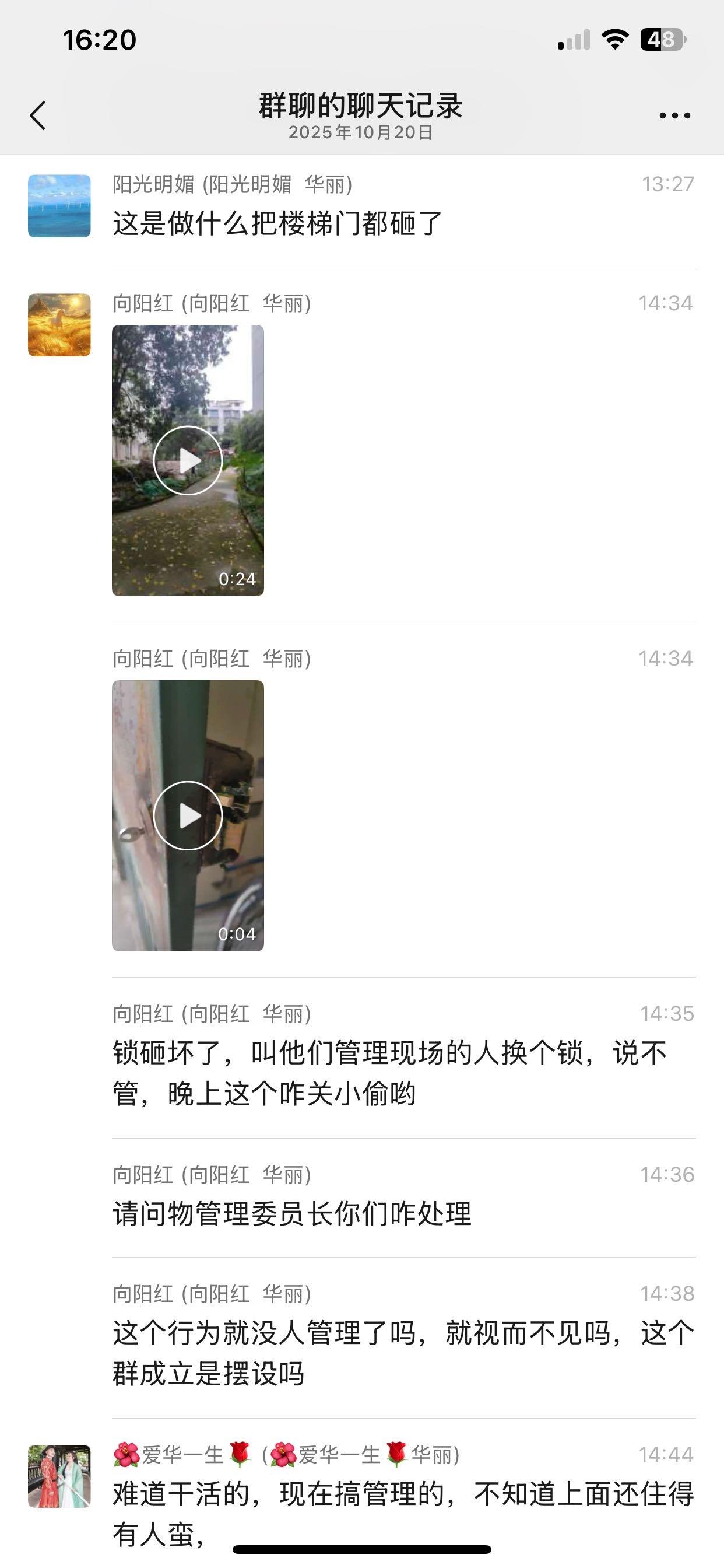Go back using the top-left arrow

tap(38, 115)
